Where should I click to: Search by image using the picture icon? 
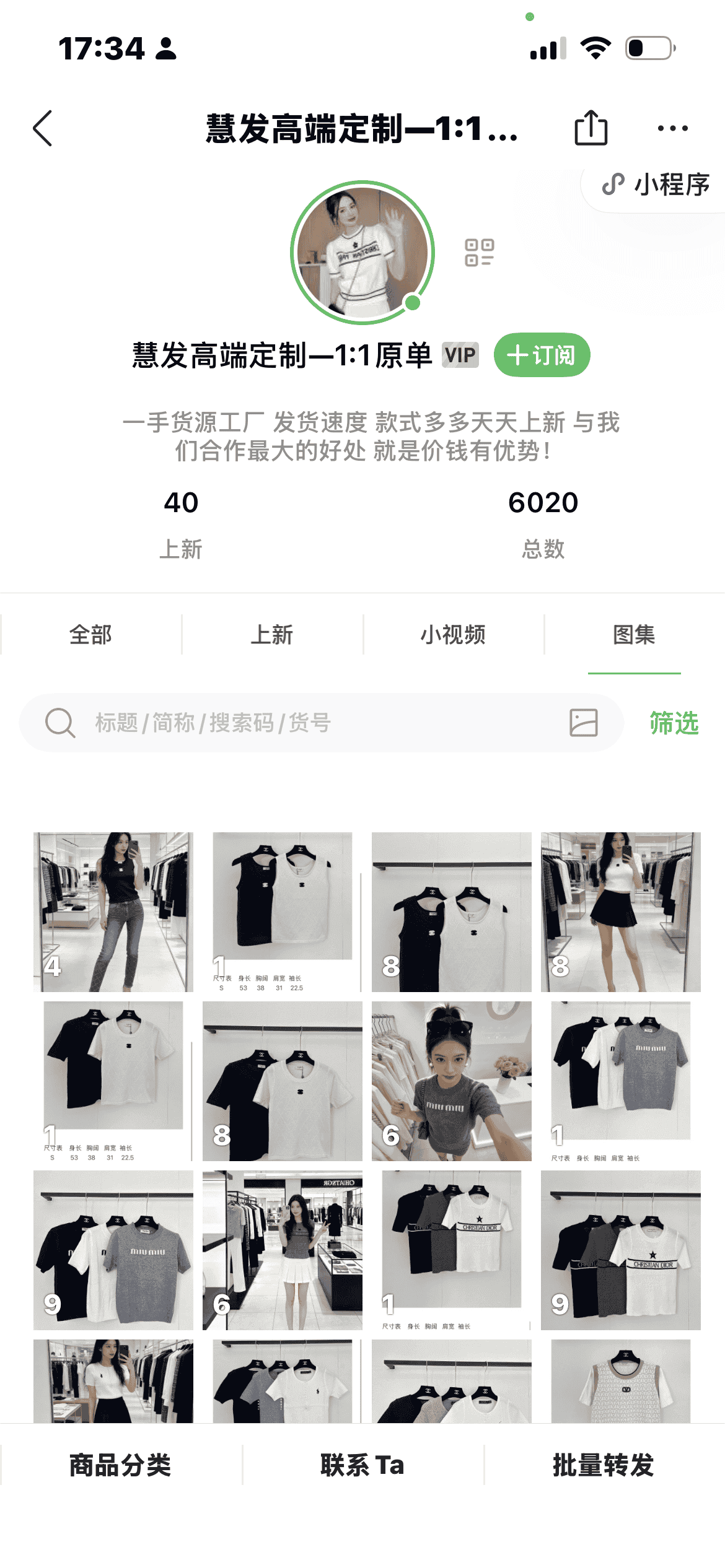coord(583,723)
